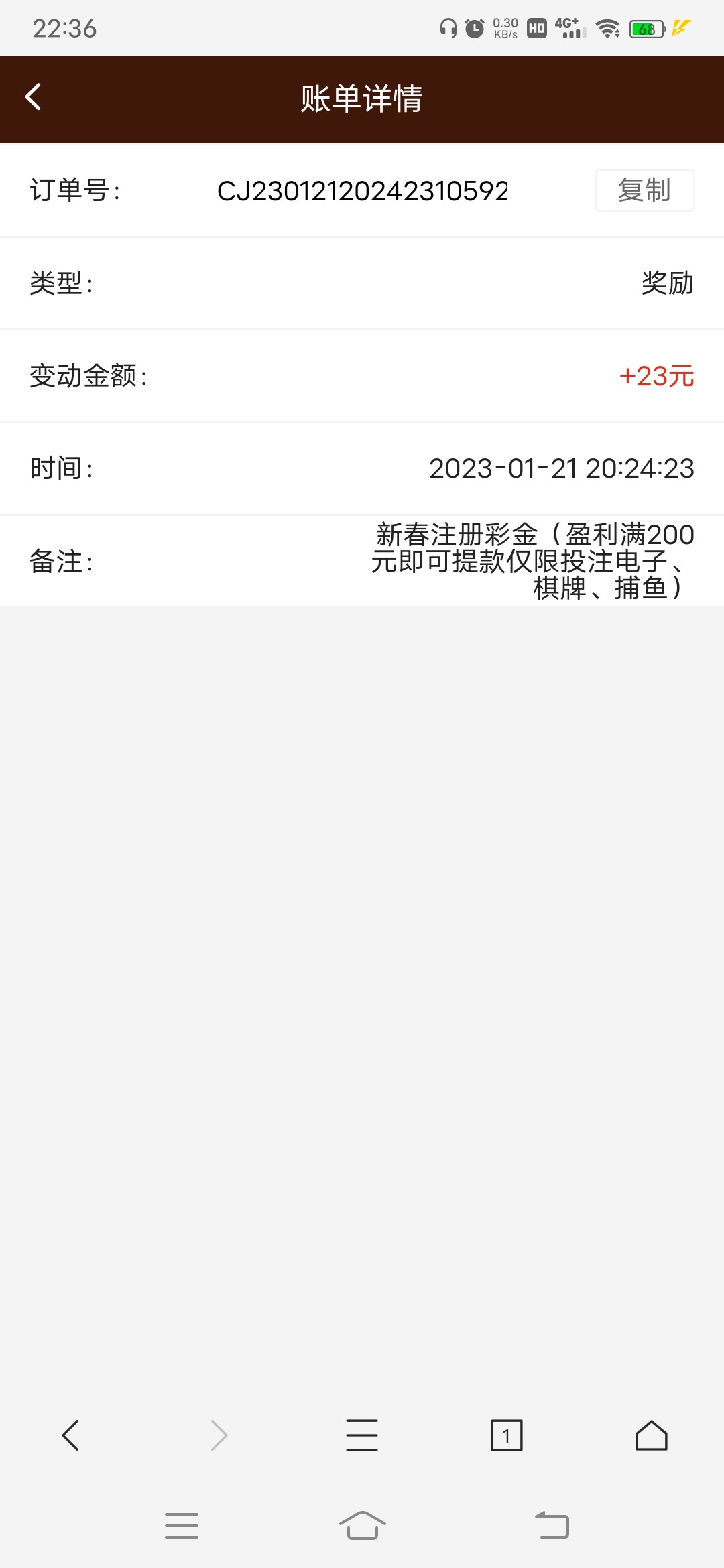The height and width of the screenshot is (1568, 724).
Task: Tap the 奖励 type value
Action: 666,283
